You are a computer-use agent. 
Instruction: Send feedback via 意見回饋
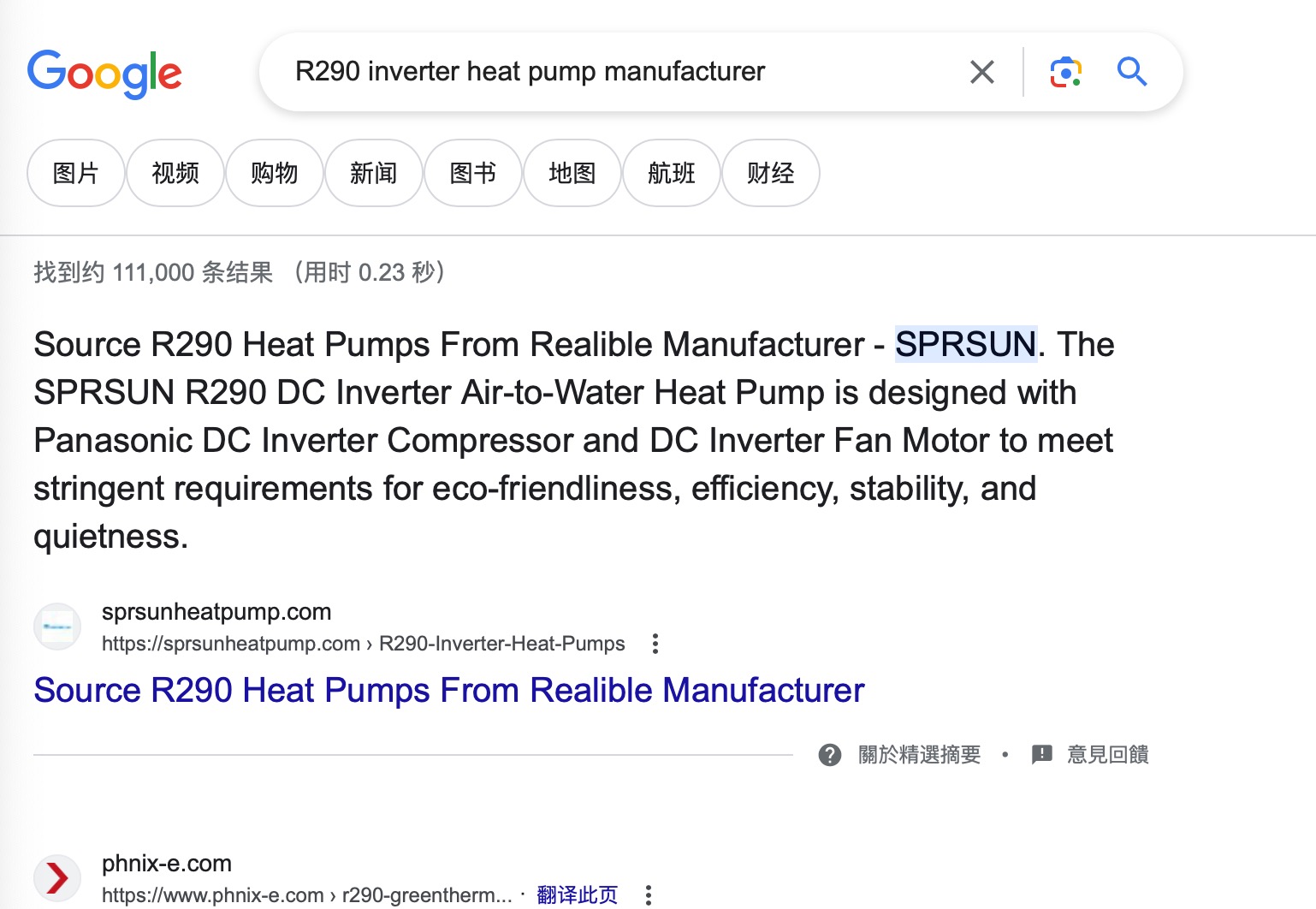click(x=1106, y=755)
